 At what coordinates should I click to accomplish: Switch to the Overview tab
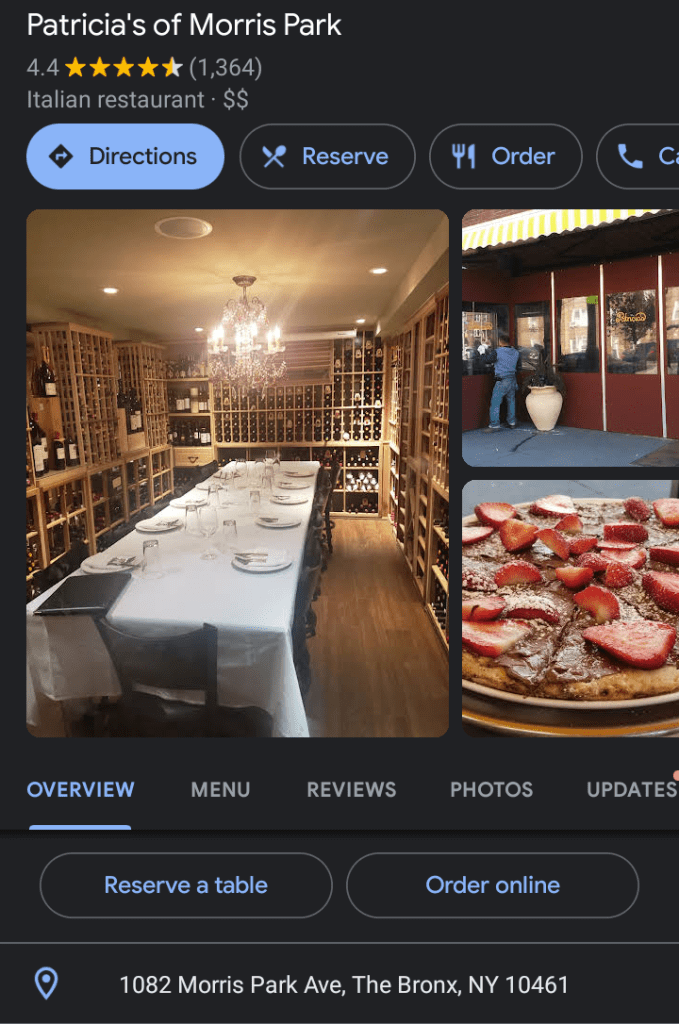[80, 790]
